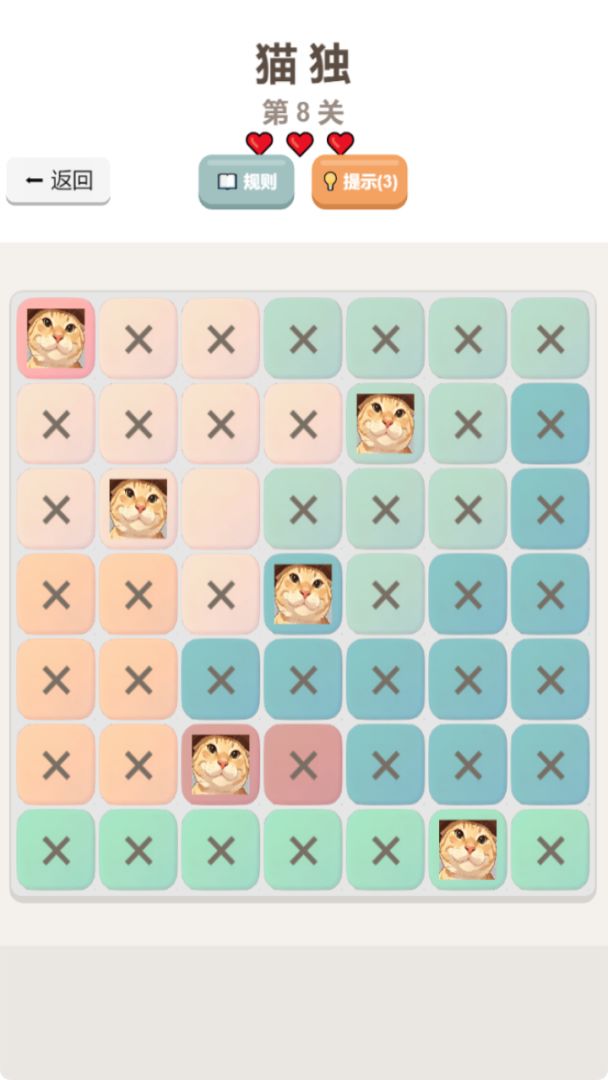Open the 规则 rules page
608x1080 pixels.
pyautogui.click(x=246, y=181)
